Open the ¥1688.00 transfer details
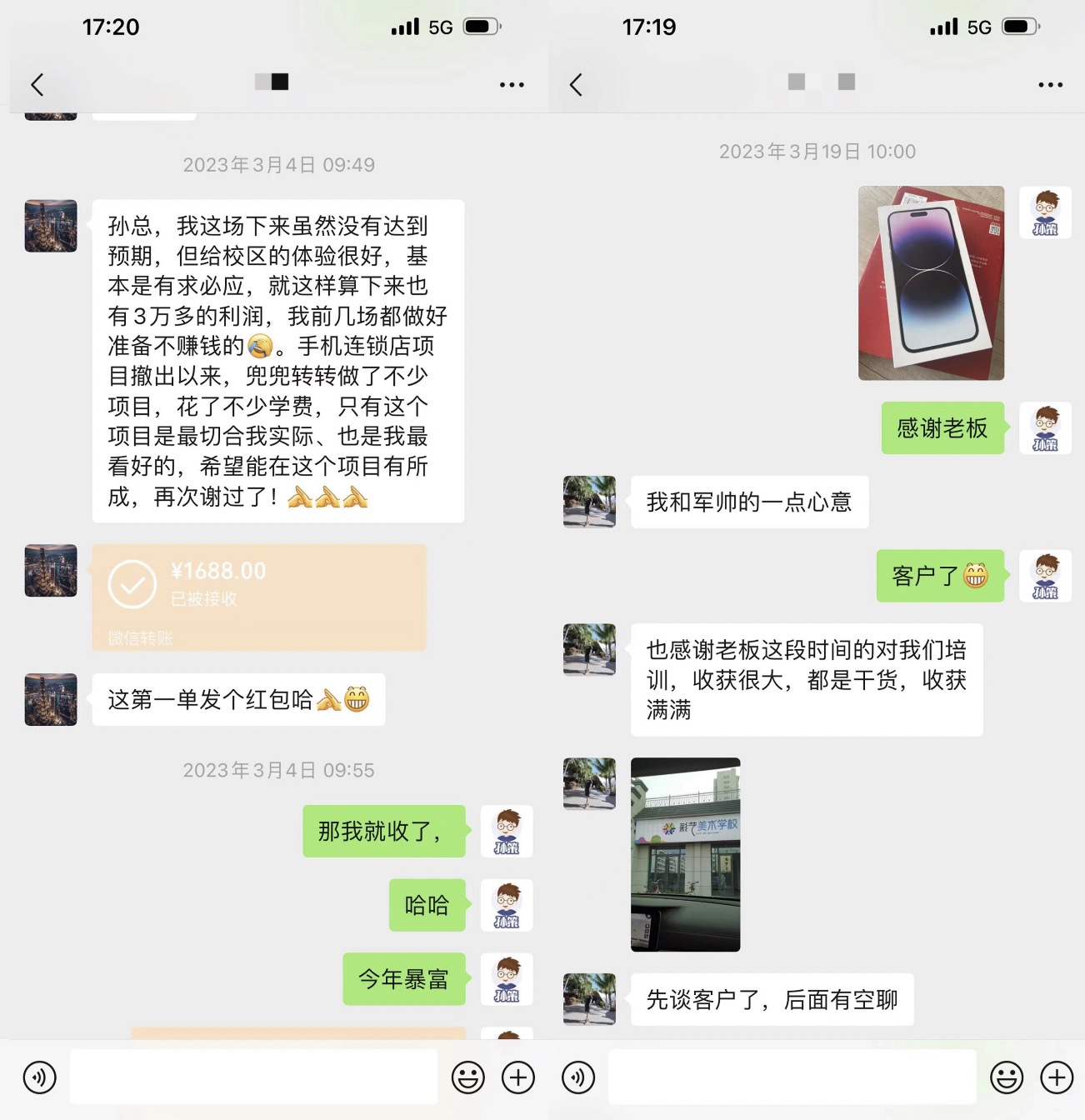Screen dimensions: 1085x1120 point(259,595)
